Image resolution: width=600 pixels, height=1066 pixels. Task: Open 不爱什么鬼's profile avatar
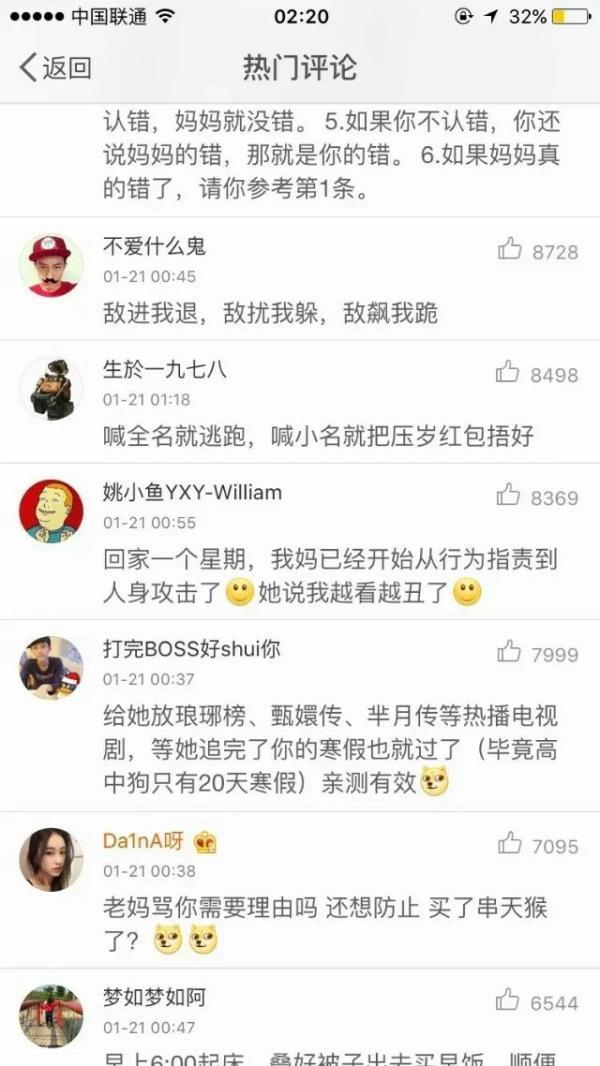(x=51, y=266)
